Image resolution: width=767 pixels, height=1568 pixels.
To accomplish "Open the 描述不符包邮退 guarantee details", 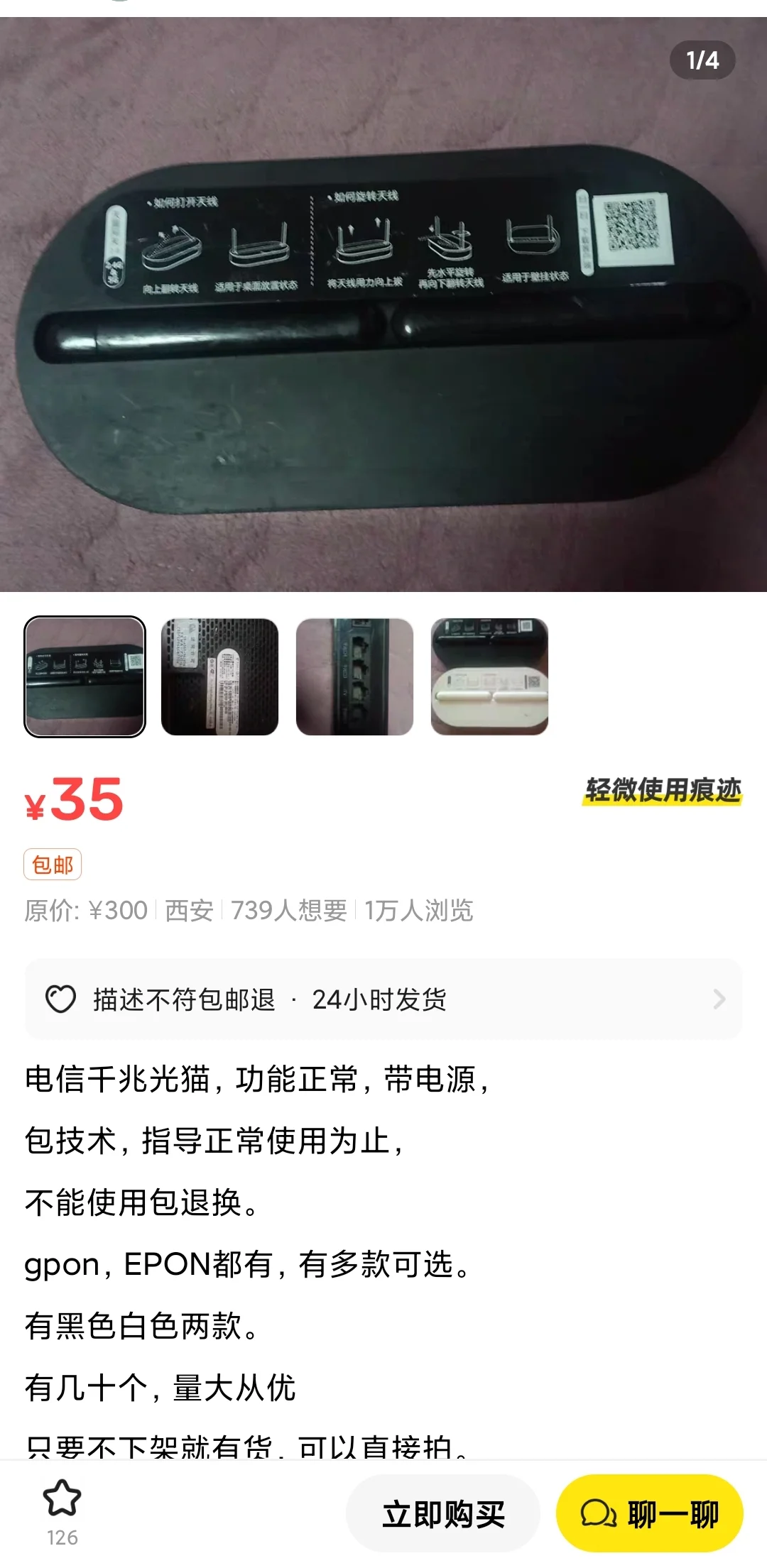I will coord(383,999).
